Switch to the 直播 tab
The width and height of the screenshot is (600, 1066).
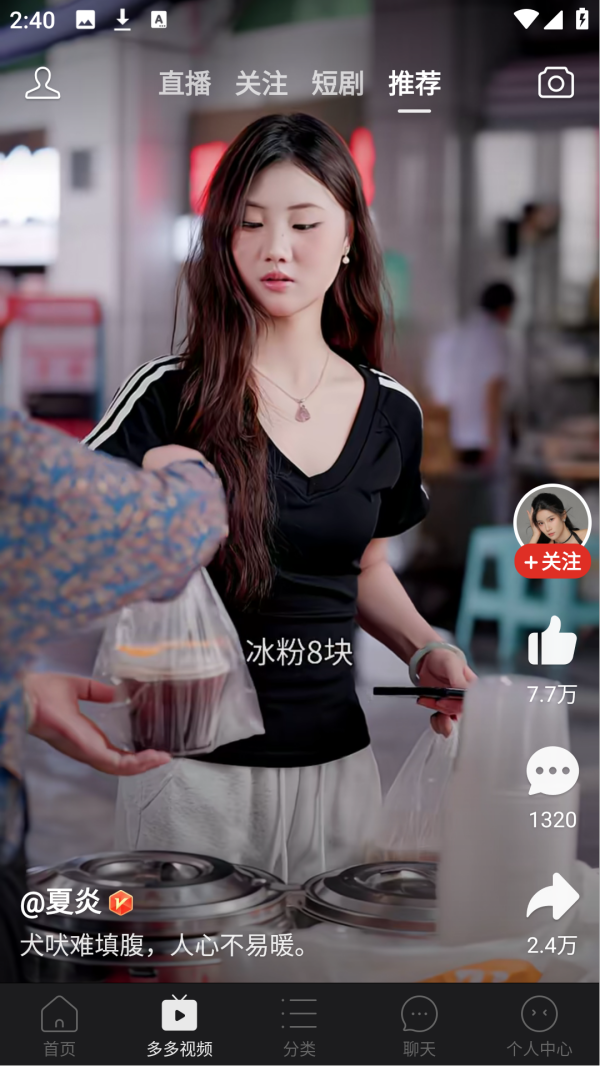point(185,84)
